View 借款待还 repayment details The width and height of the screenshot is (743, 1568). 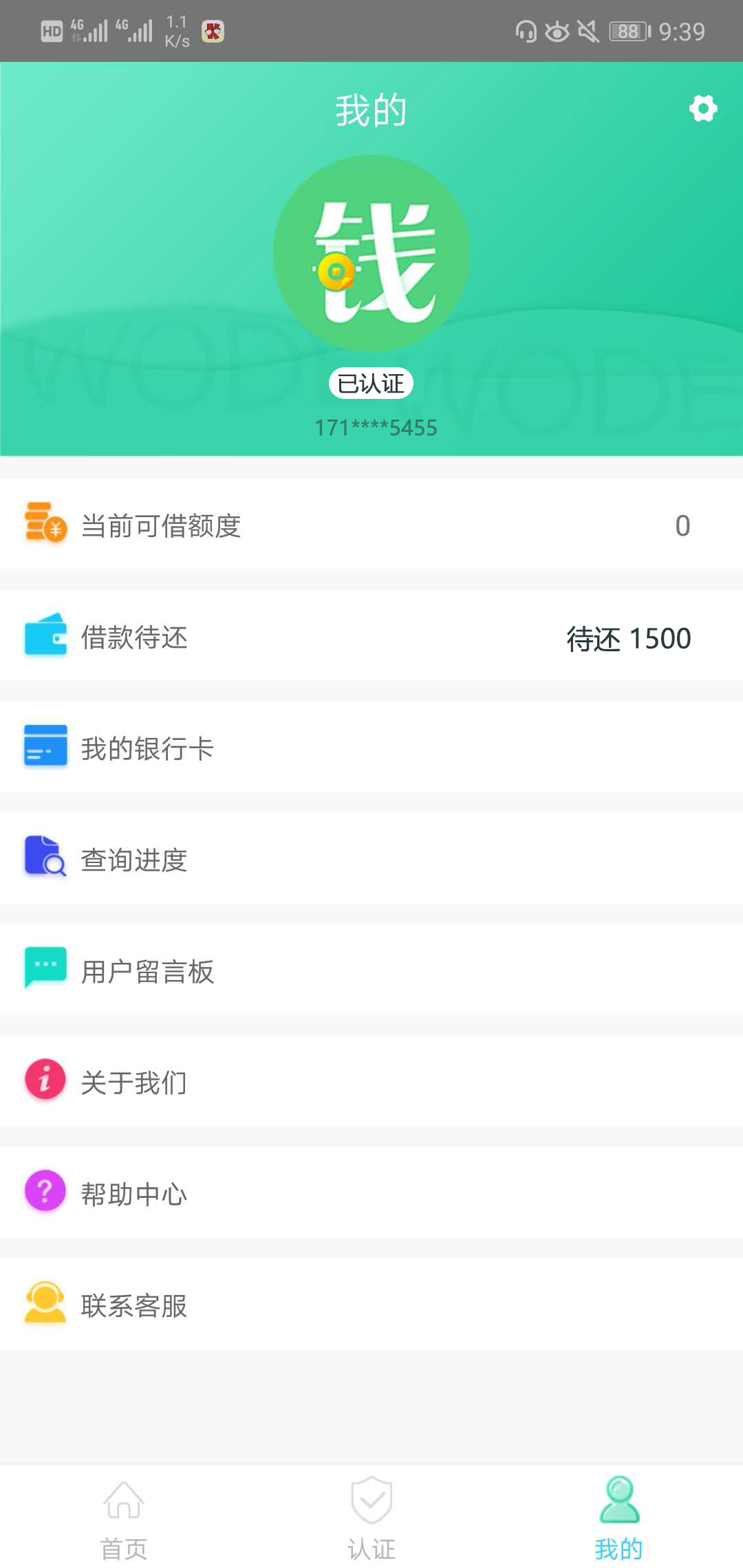(x=371, y=636)
